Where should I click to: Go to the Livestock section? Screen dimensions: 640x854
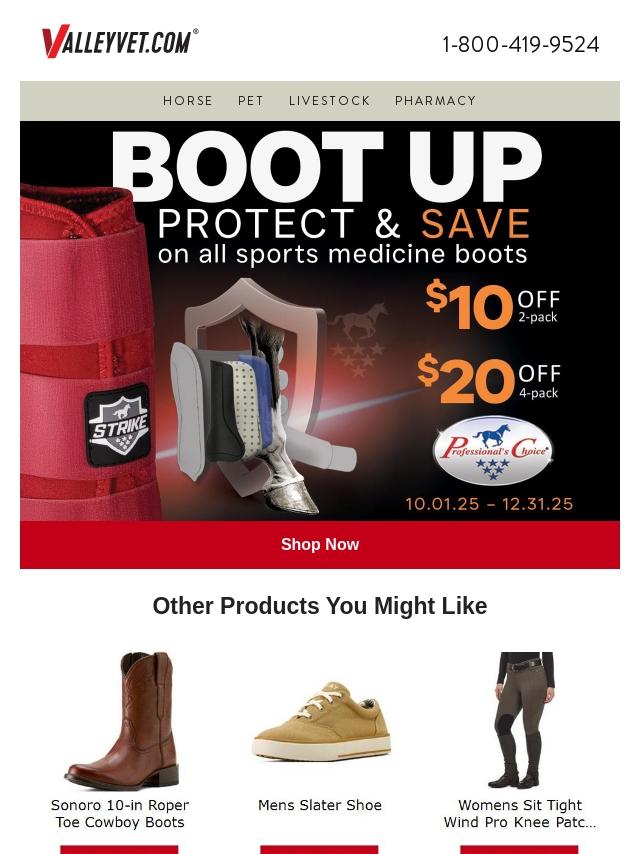[x=329, y=101]
